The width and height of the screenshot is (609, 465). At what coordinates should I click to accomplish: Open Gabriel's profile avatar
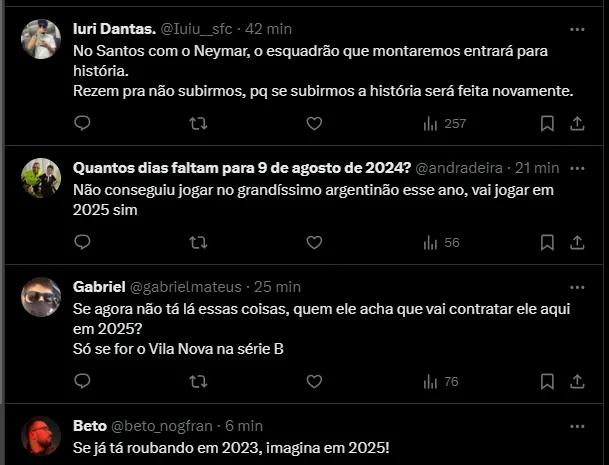[x=41, y=297]
